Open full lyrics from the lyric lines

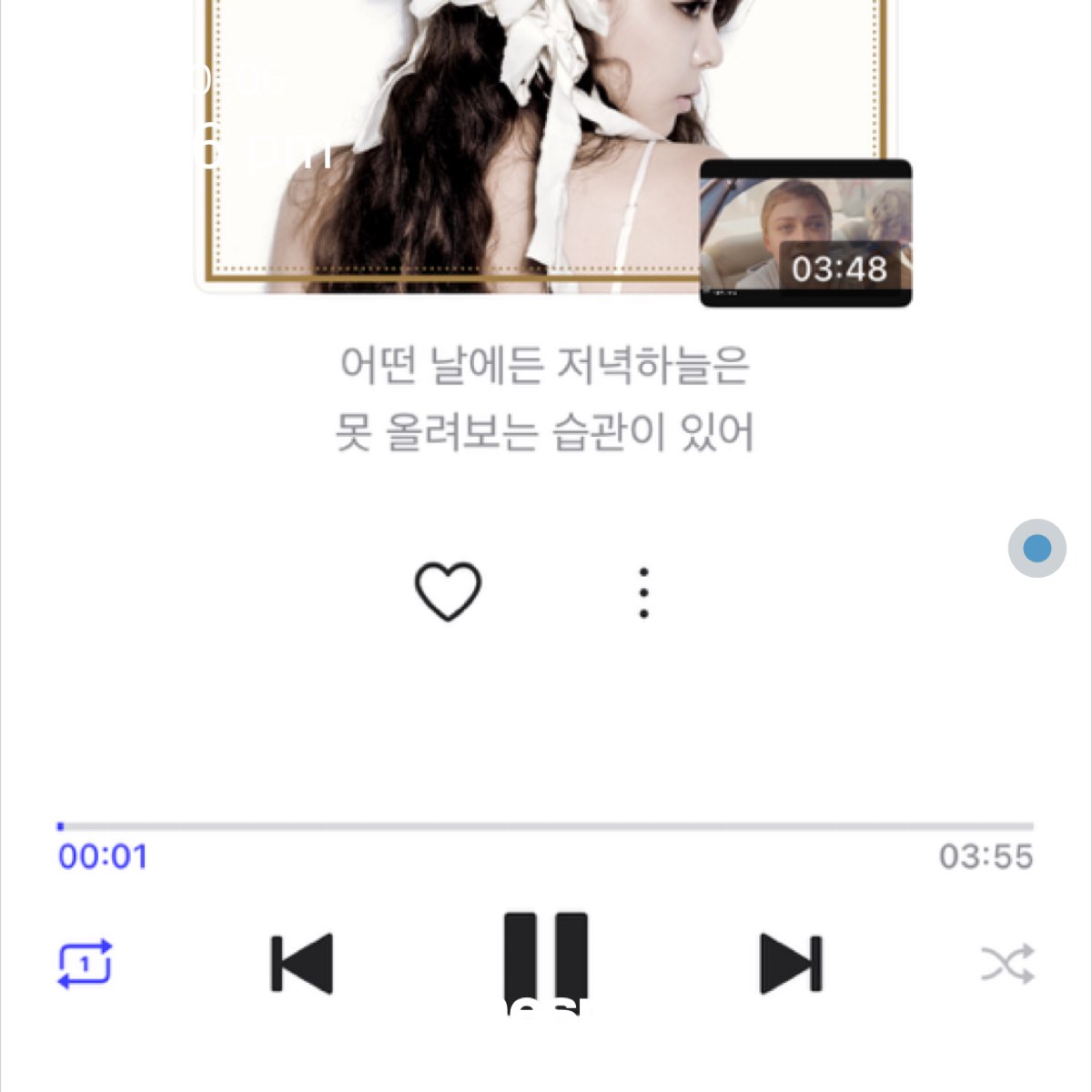pyautogui.click(x=544, y=399)
